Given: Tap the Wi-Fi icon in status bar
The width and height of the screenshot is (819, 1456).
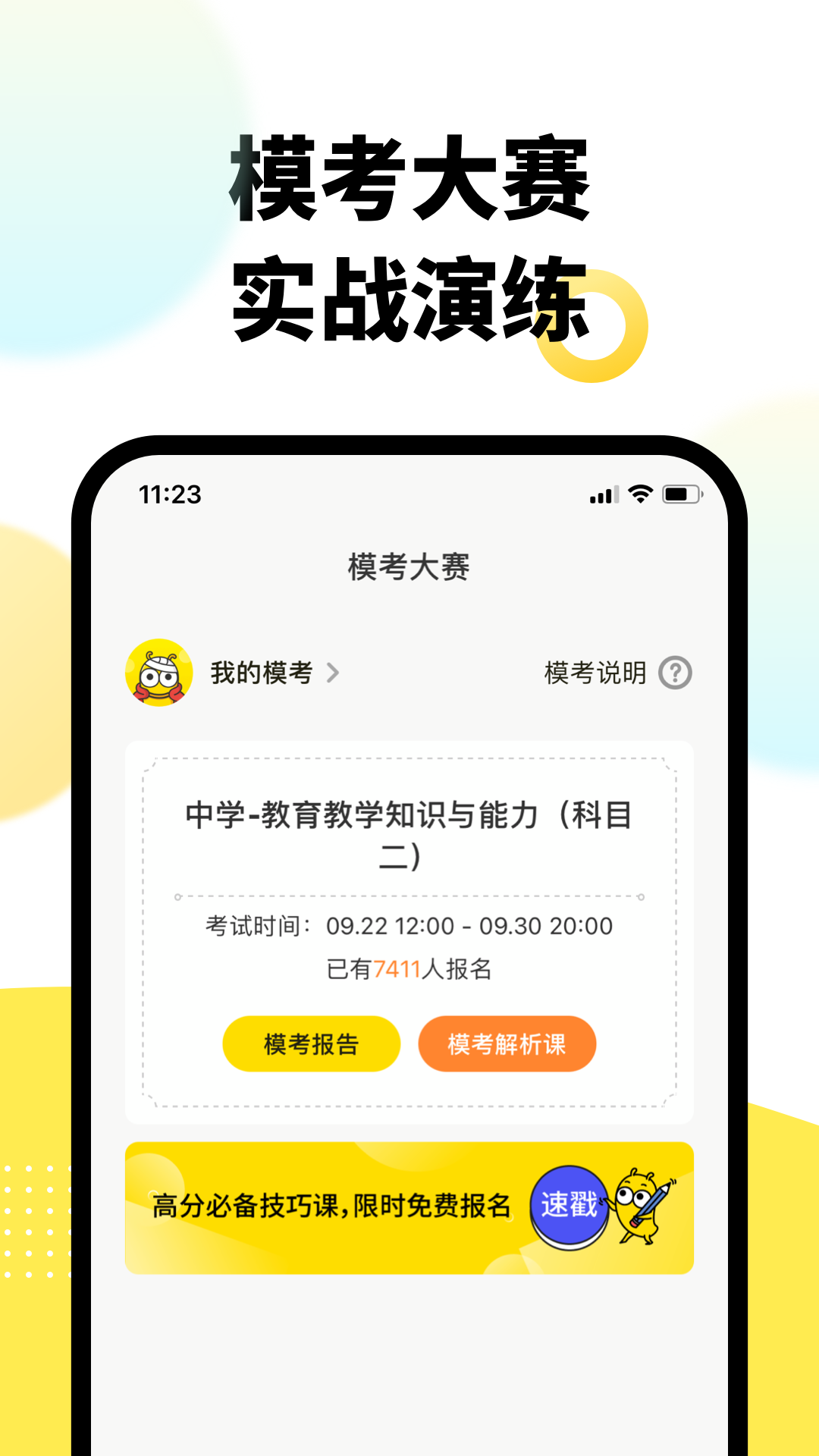Looking at the screenshot, I should (639, 494).
